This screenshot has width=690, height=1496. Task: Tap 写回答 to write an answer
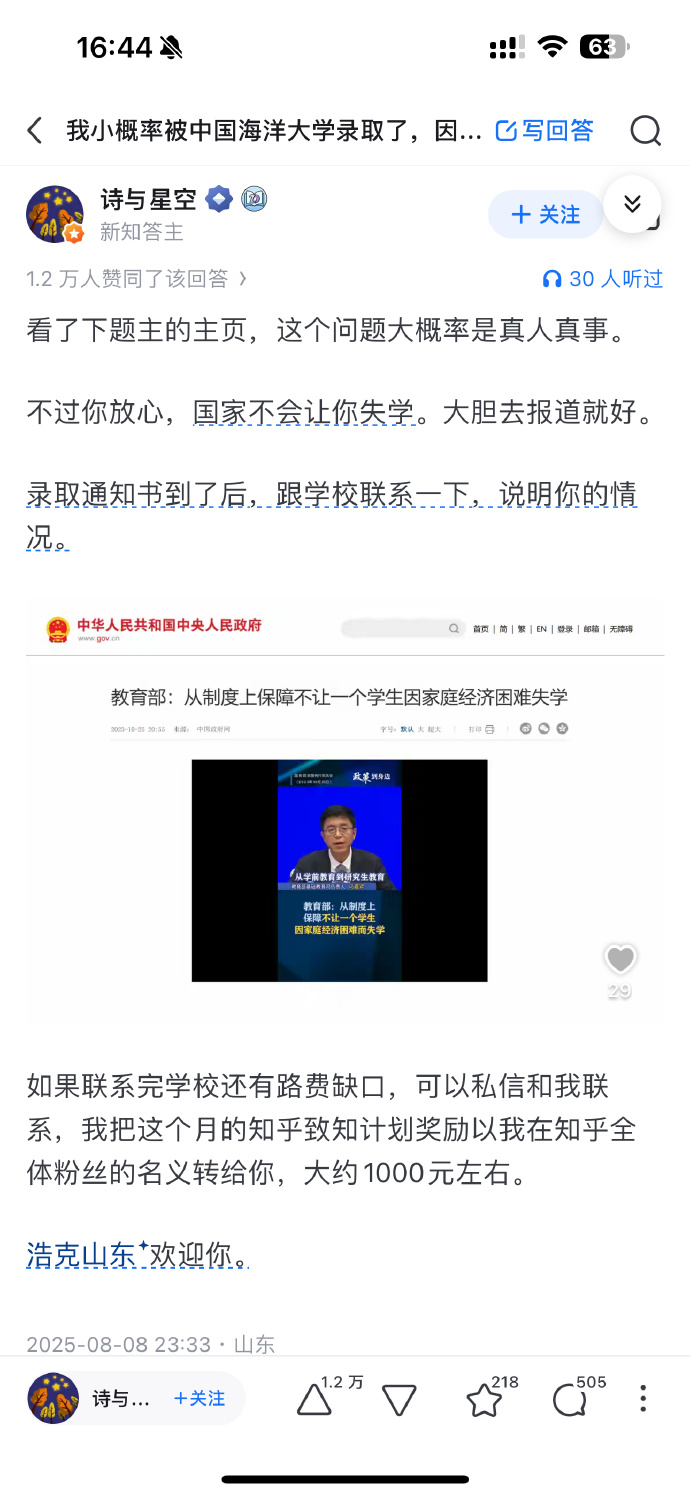(x=545, y=130)
